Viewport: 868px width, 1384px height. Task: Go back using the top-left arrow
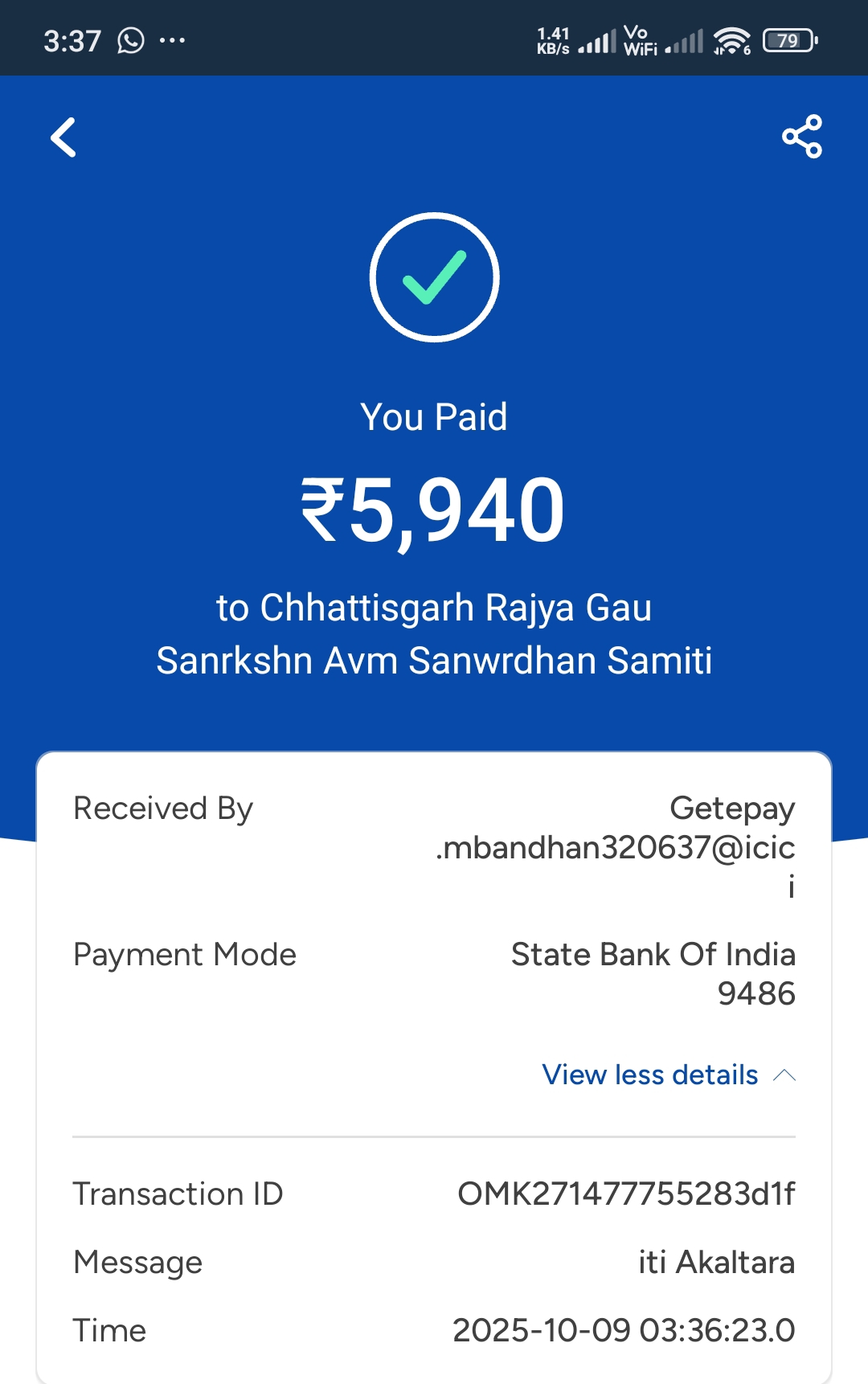pos(63,137)
